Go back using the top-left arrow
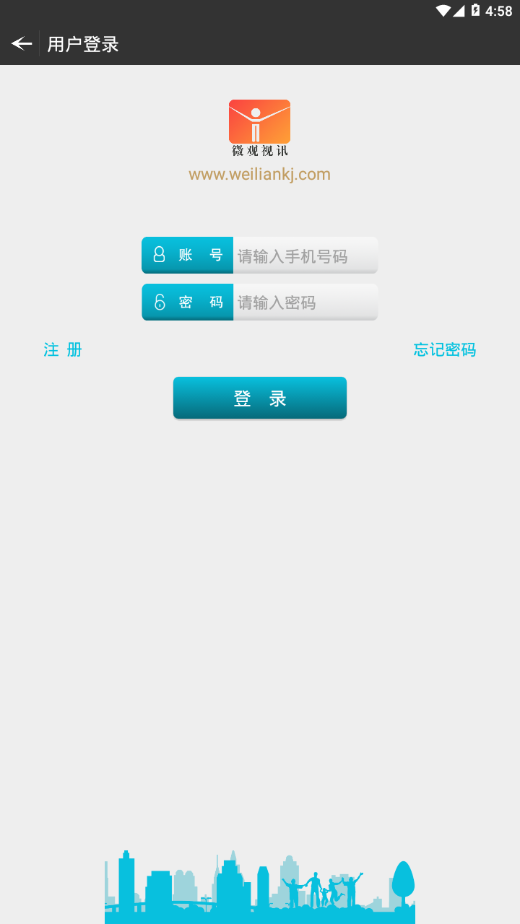Image resolution: width=520 pixels, height=924 pixels. [21, 44]
